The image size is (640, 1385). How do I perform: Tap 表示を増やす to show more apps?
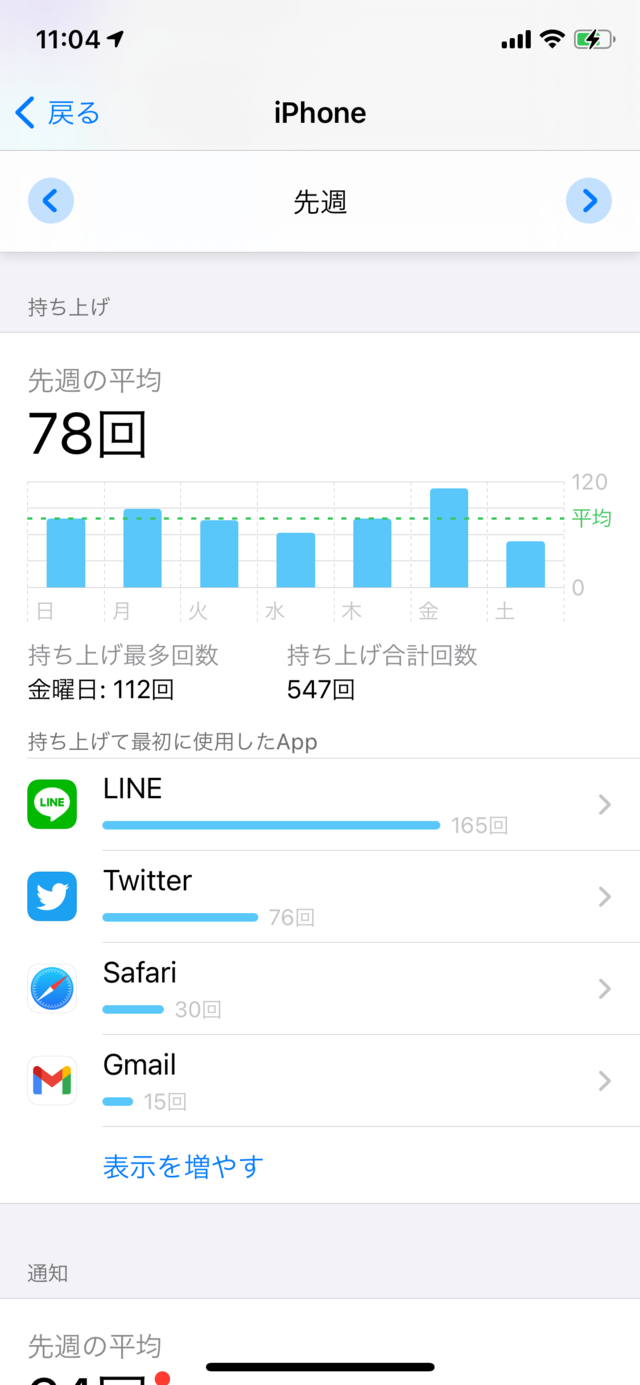tap(183, 1166)
